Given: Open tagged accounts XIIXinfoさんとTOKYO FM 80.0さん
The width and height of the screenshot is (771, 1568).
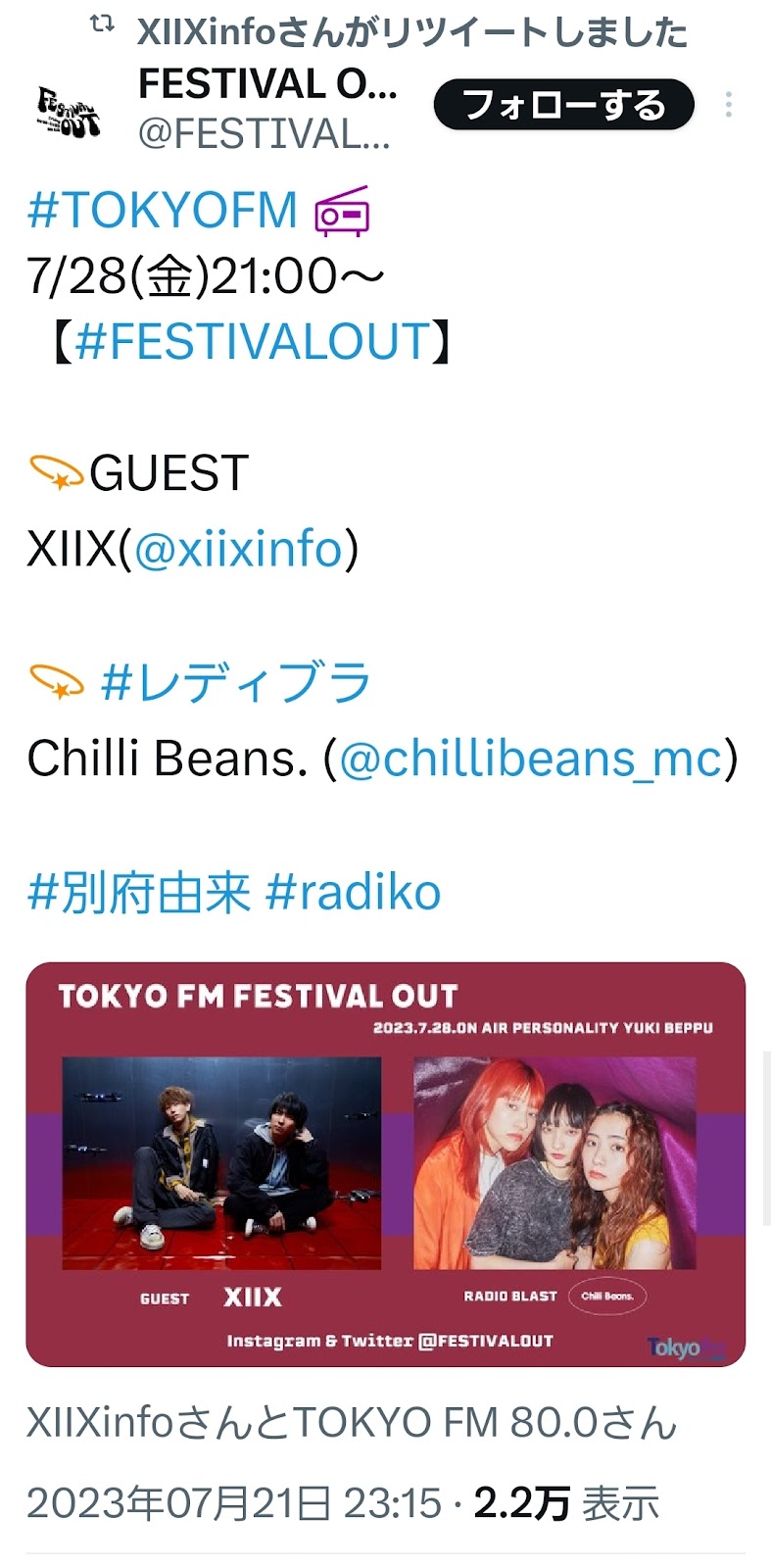Looking at the screenshot, I should (351, 1422).
